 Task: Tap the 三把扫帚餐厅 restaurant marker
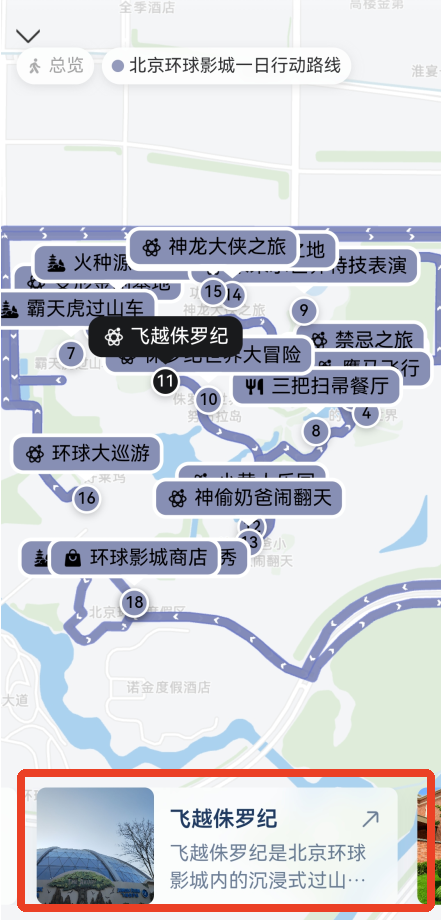(317, 386)
